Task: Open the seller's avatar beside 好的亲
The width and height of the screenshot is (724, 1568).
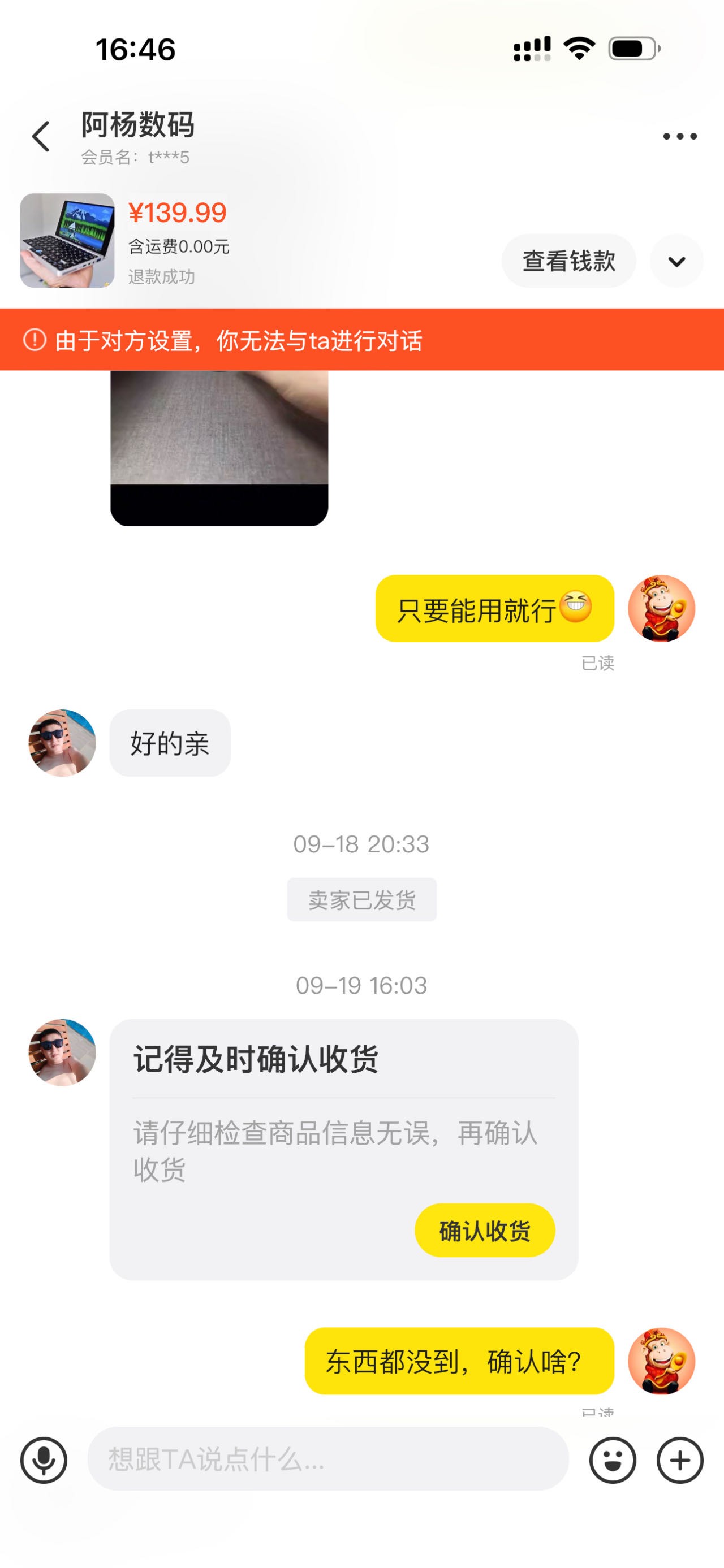Action: (62, 743)
